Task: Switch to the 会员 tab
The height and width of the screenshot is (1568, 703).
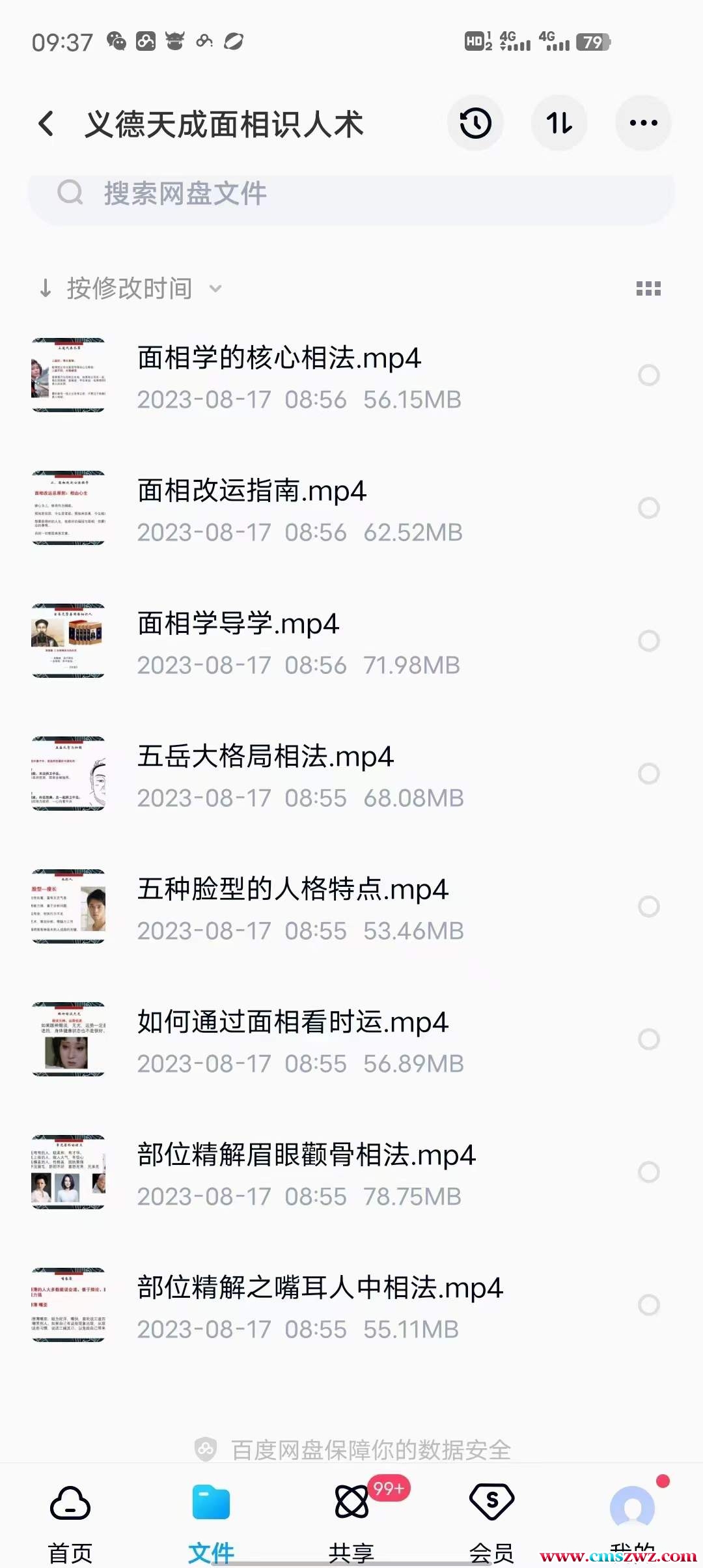Action: click(491, 1517)
